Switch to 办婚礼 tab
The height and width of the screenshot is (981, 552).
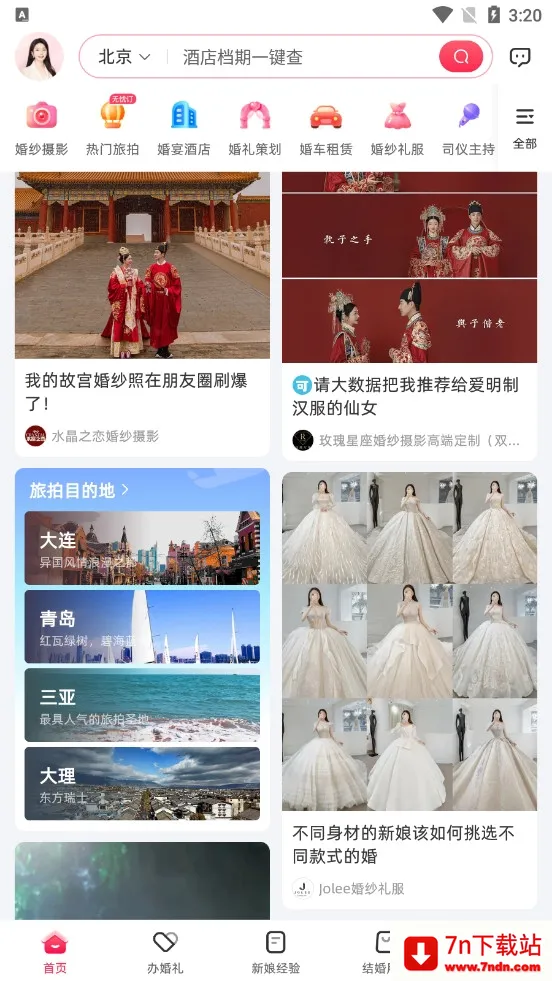[165, 952]
